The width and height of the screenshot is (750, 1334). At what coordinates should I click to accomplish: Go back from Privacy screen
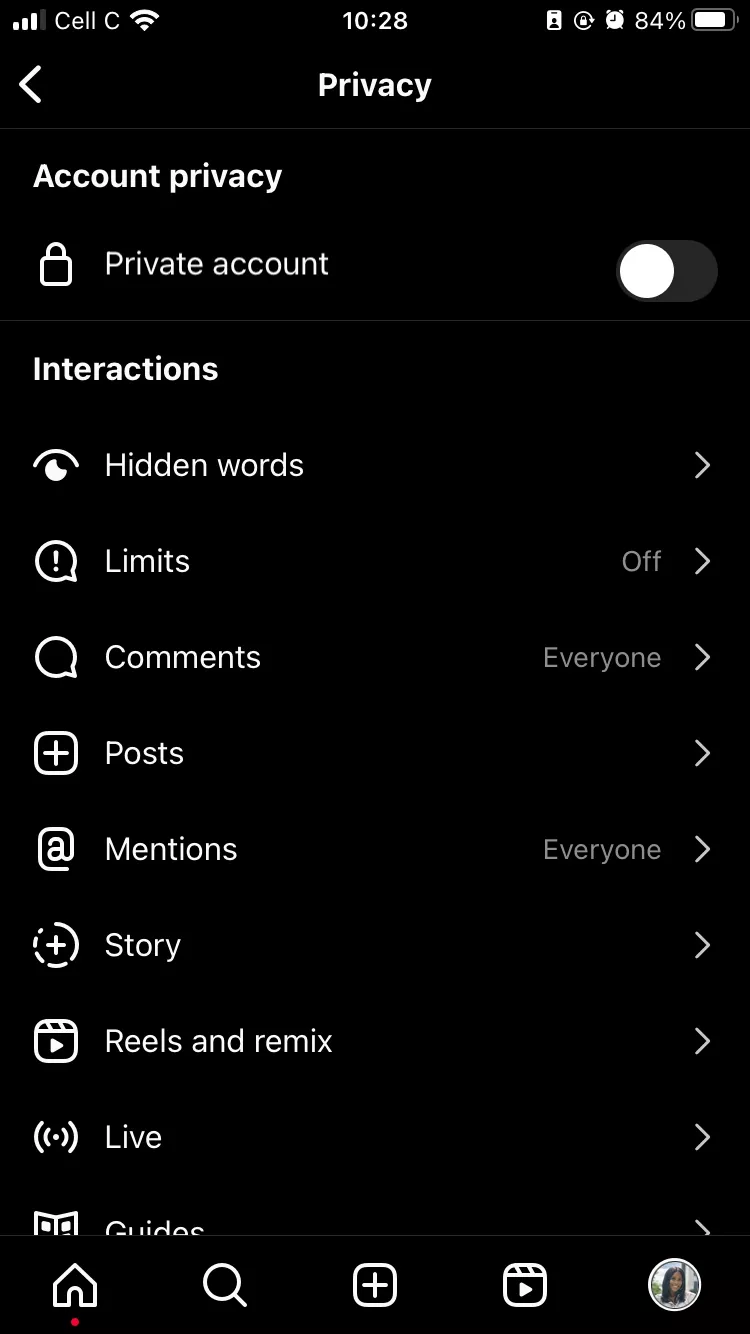32,85
